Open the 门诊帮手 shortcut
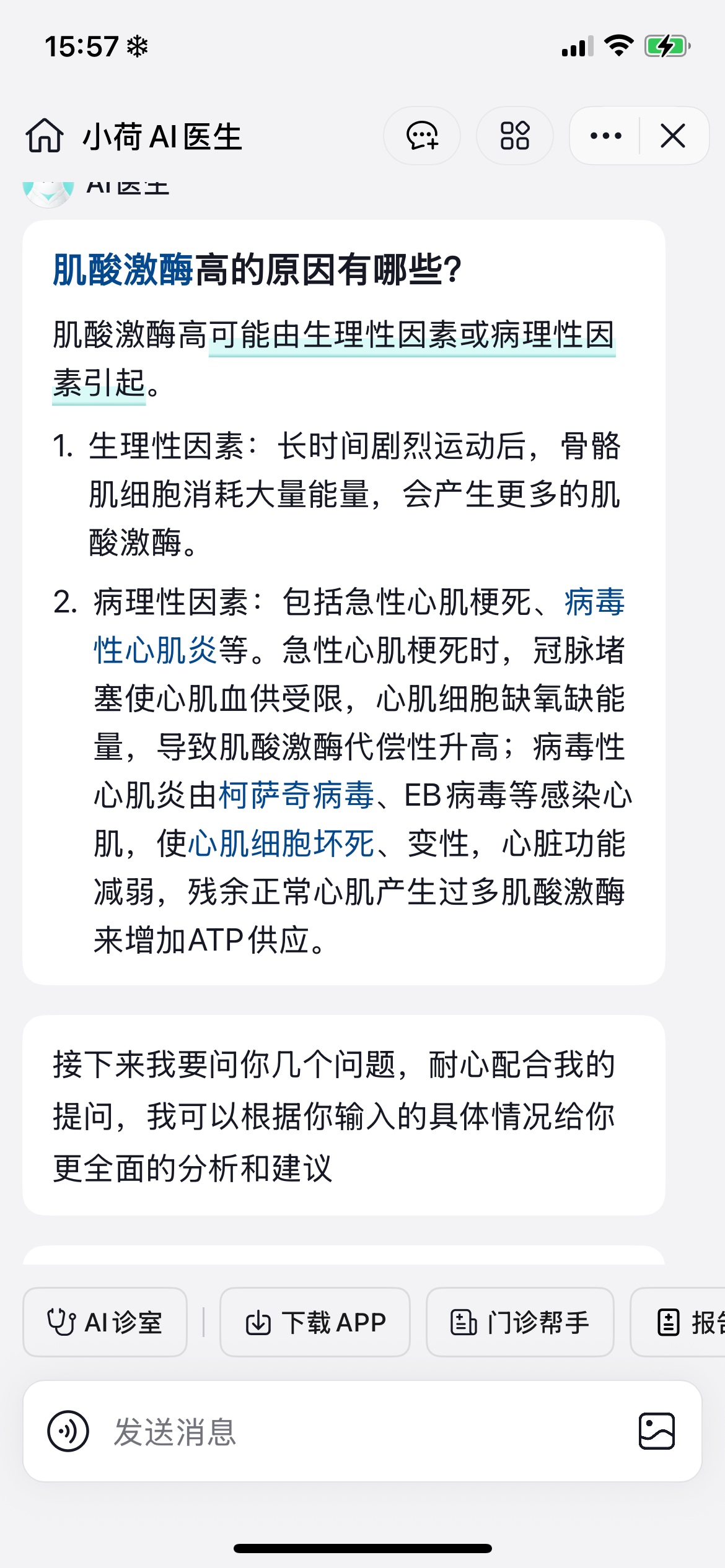Viewport: 725px width, 1568px height. 519,1323
